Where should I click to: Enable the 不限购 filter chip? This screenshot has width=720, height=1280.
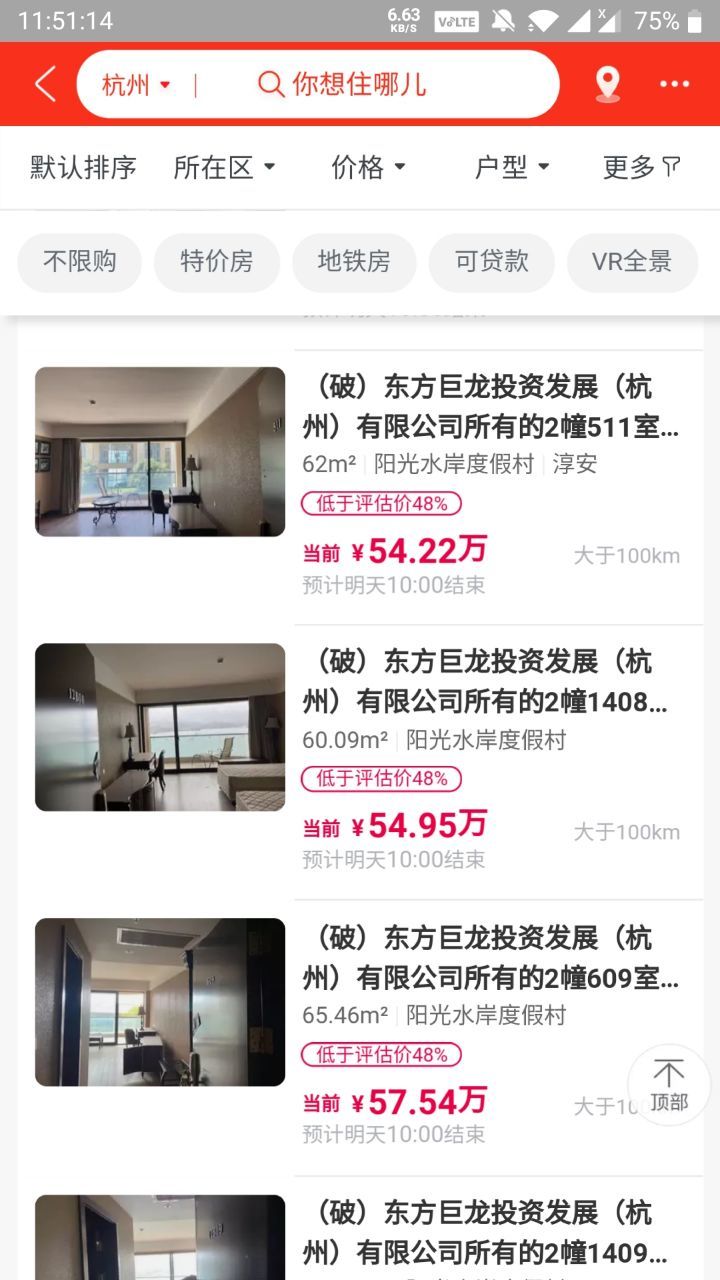pyautogui.click(x=79, y=262)
